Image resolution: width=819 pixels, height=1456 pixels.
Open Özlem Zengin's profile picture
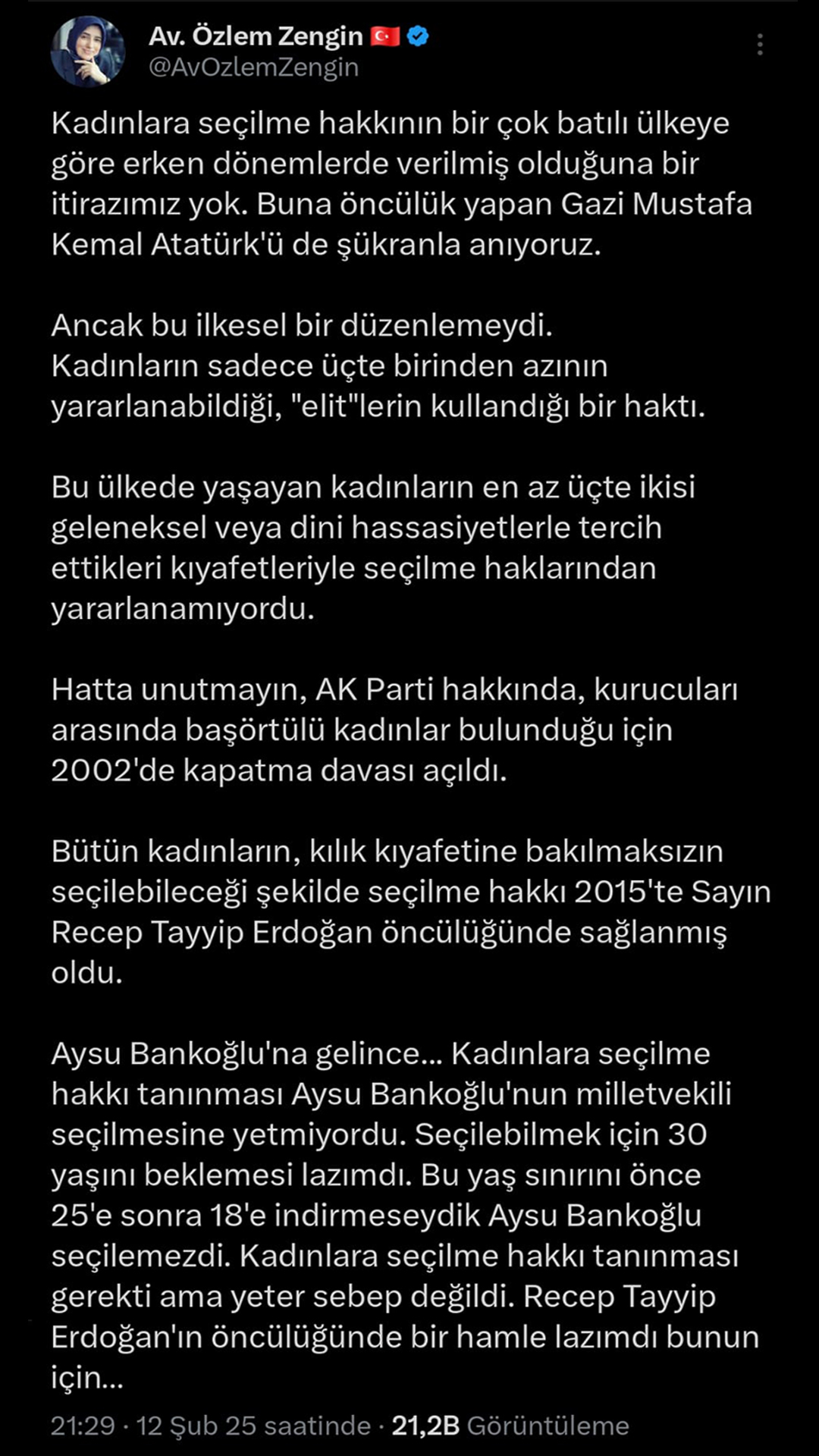point(88,52)
